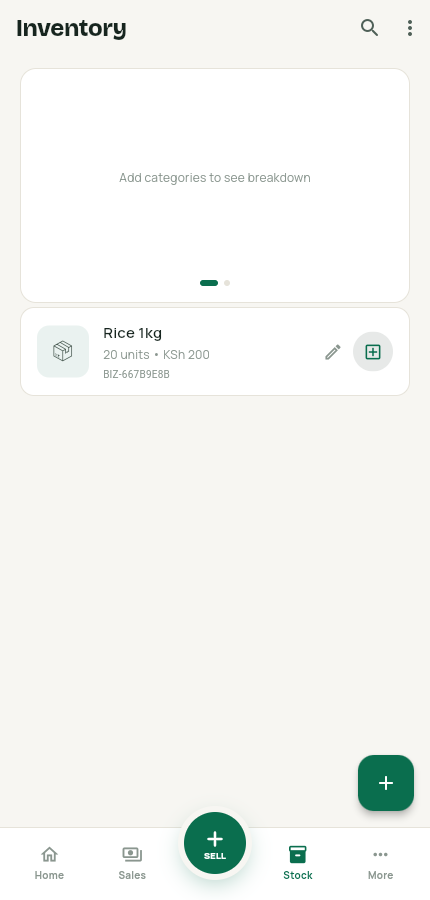Switch to the Sales tab

click(x=132, y=863)
